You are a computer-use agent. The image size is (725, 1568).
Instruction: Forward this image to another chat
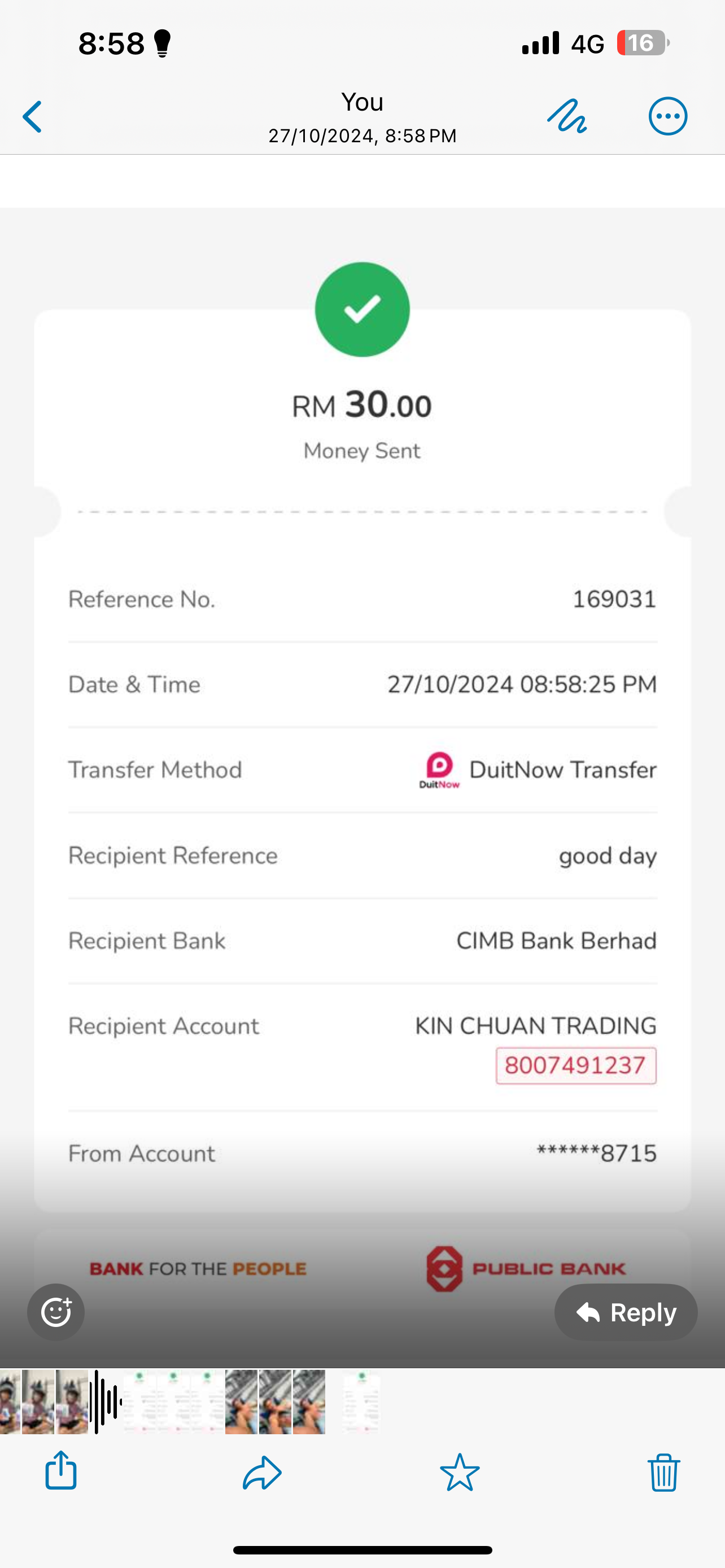point(262,1472)
